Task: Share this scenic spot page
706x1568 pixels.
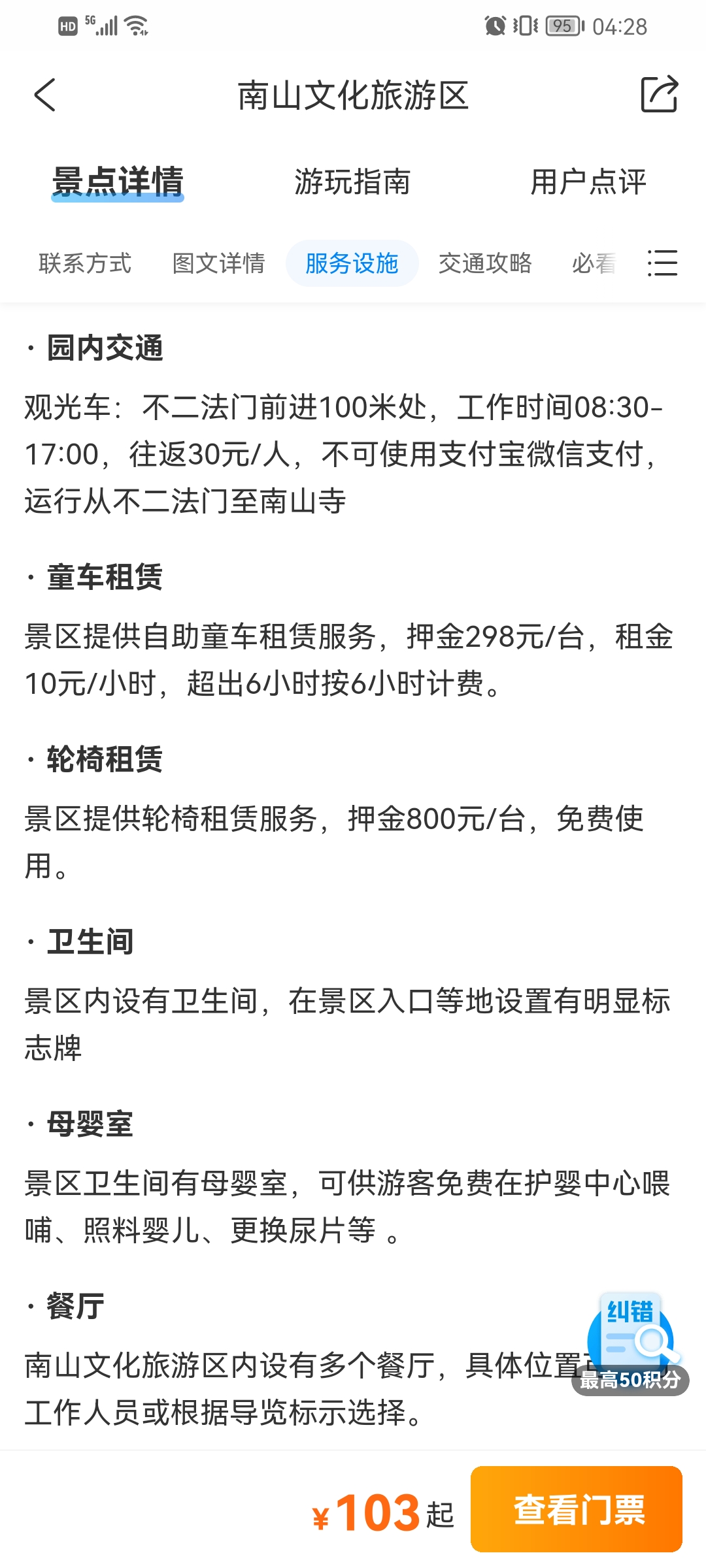Action: pyautogui.click(x=659, y=94)
